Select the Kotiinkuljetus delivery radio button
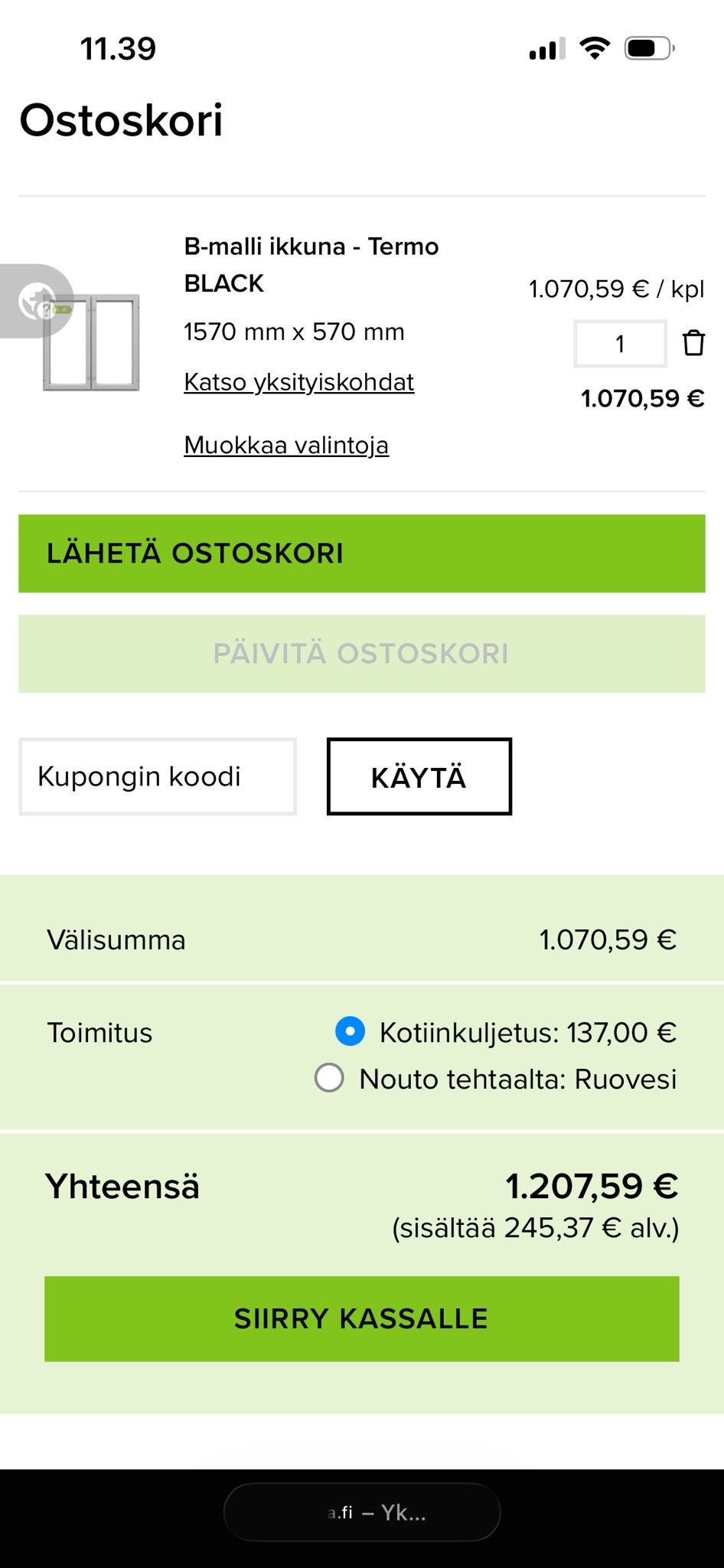The height and width of the screenshot is (1568, 724). tap(349, 1032)
